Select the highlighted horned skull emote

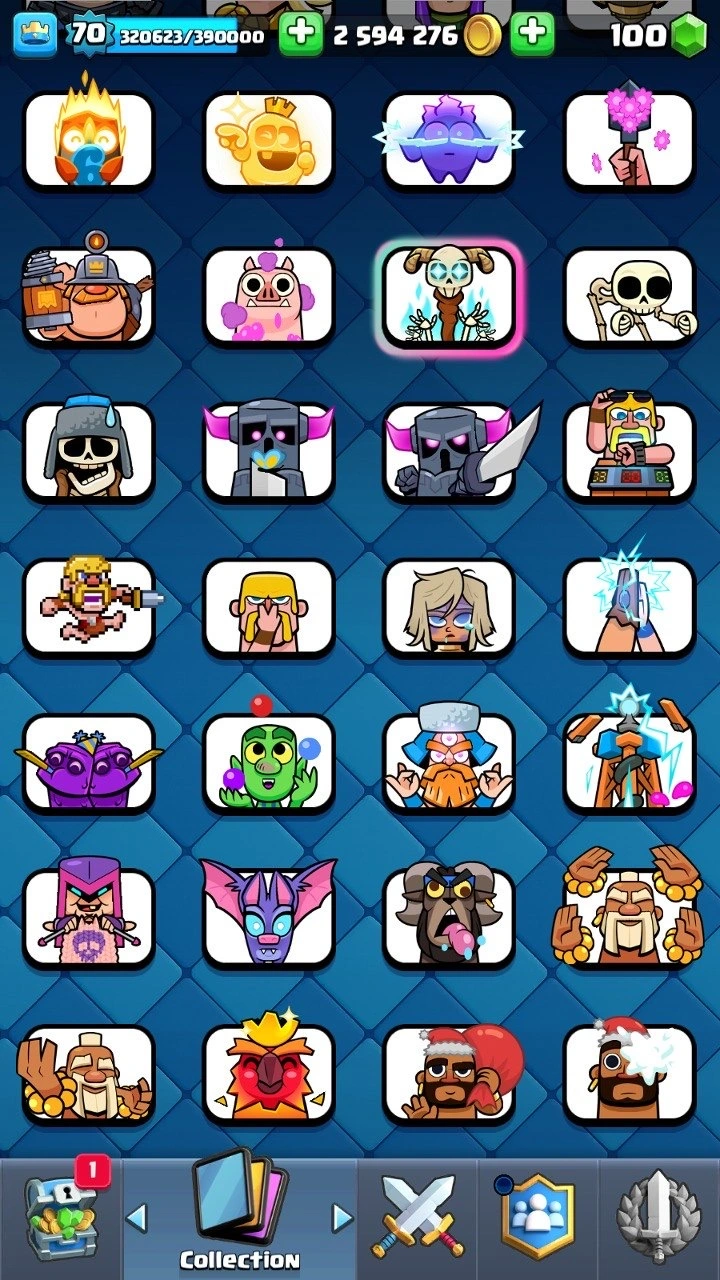(449, 297)
